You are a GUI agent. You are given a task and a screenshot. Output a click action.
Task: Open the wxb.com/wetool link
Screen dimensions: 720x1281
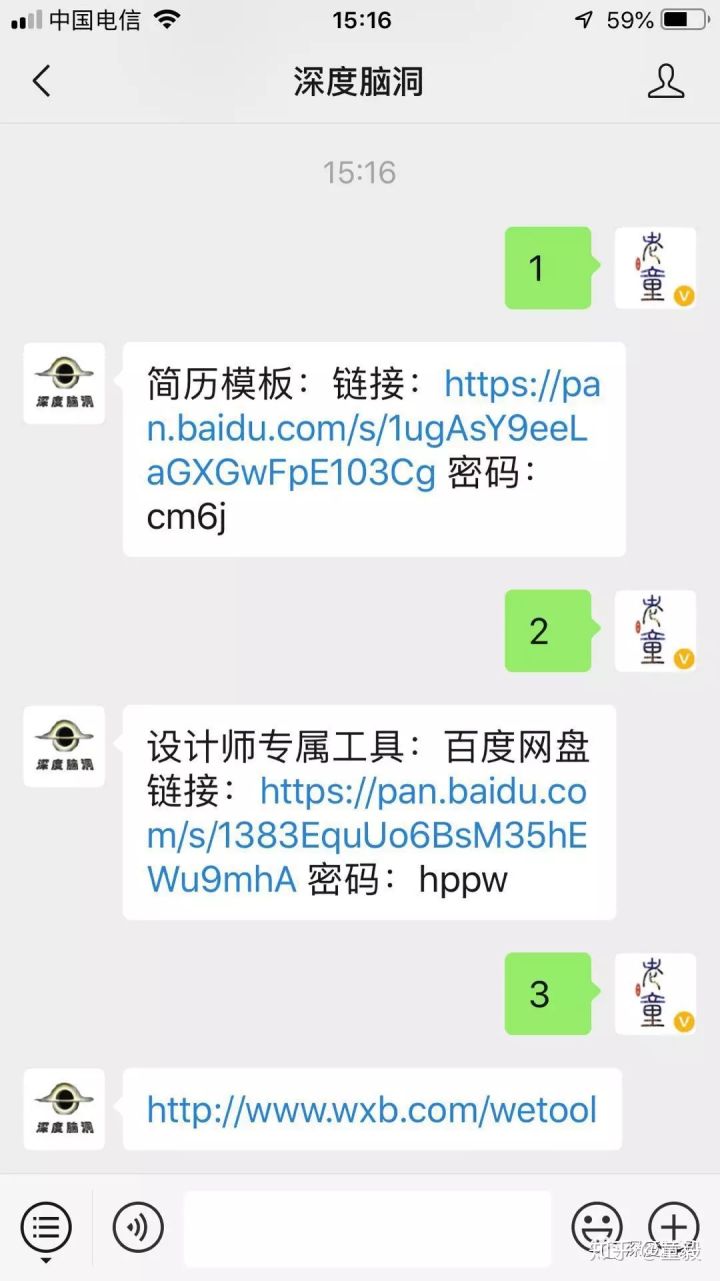tap(371, 1109)
